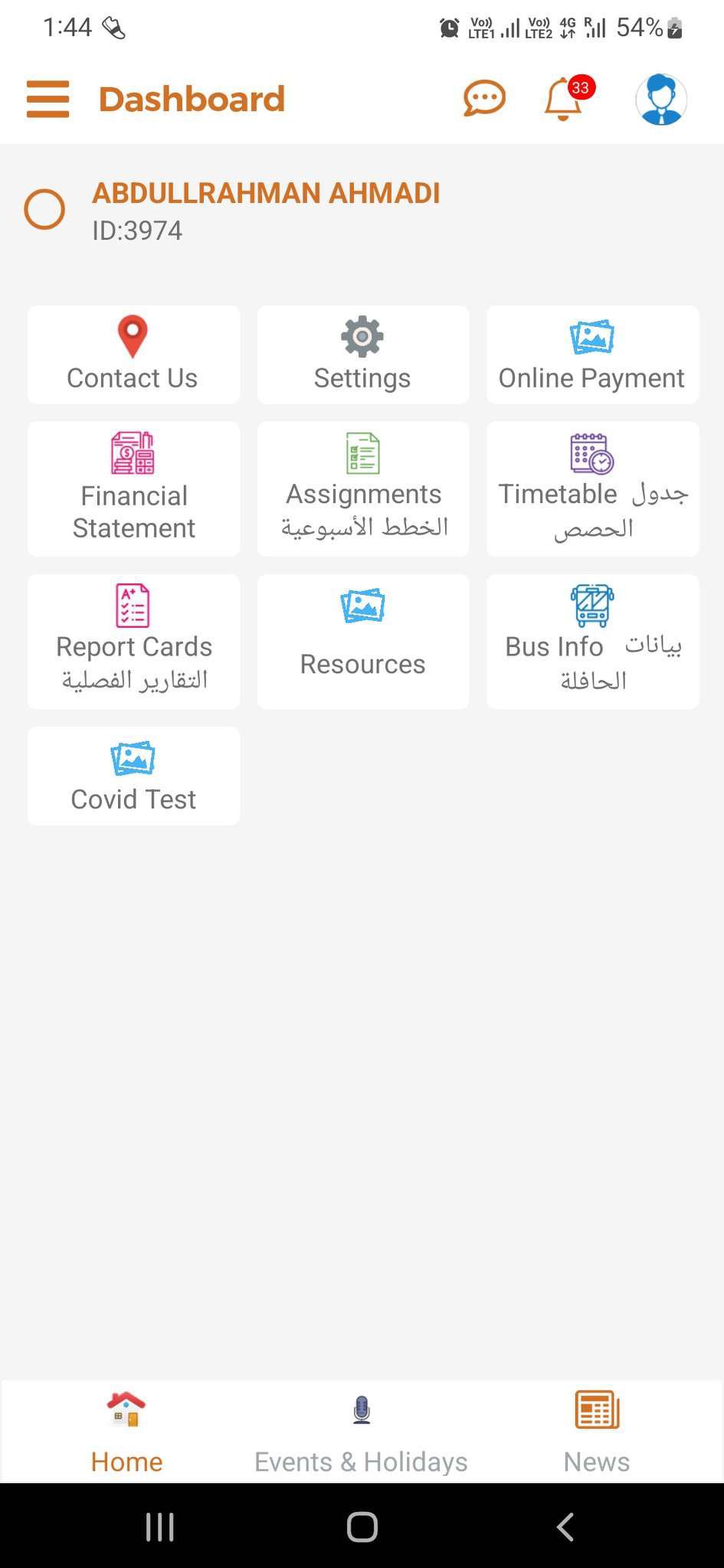
Task: Show recent apps from the navigation bar
Action: [159, 1527]
